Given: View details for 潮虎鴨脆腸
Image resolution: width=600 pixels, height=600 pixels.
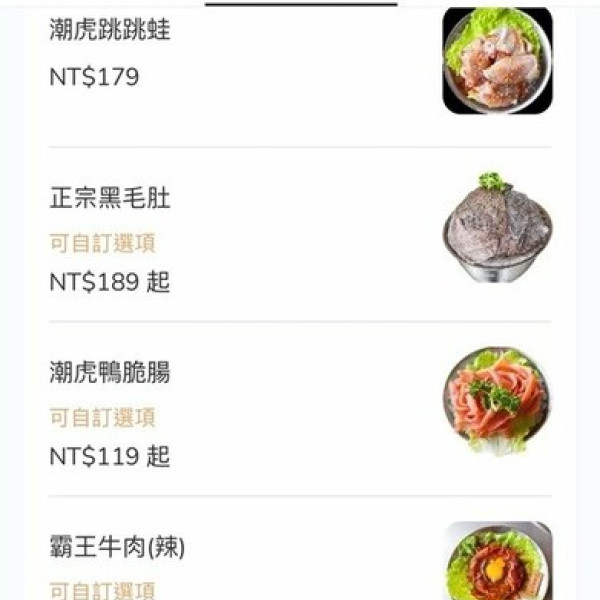Looking at the screenshot, I should click(x=111, y=373).
